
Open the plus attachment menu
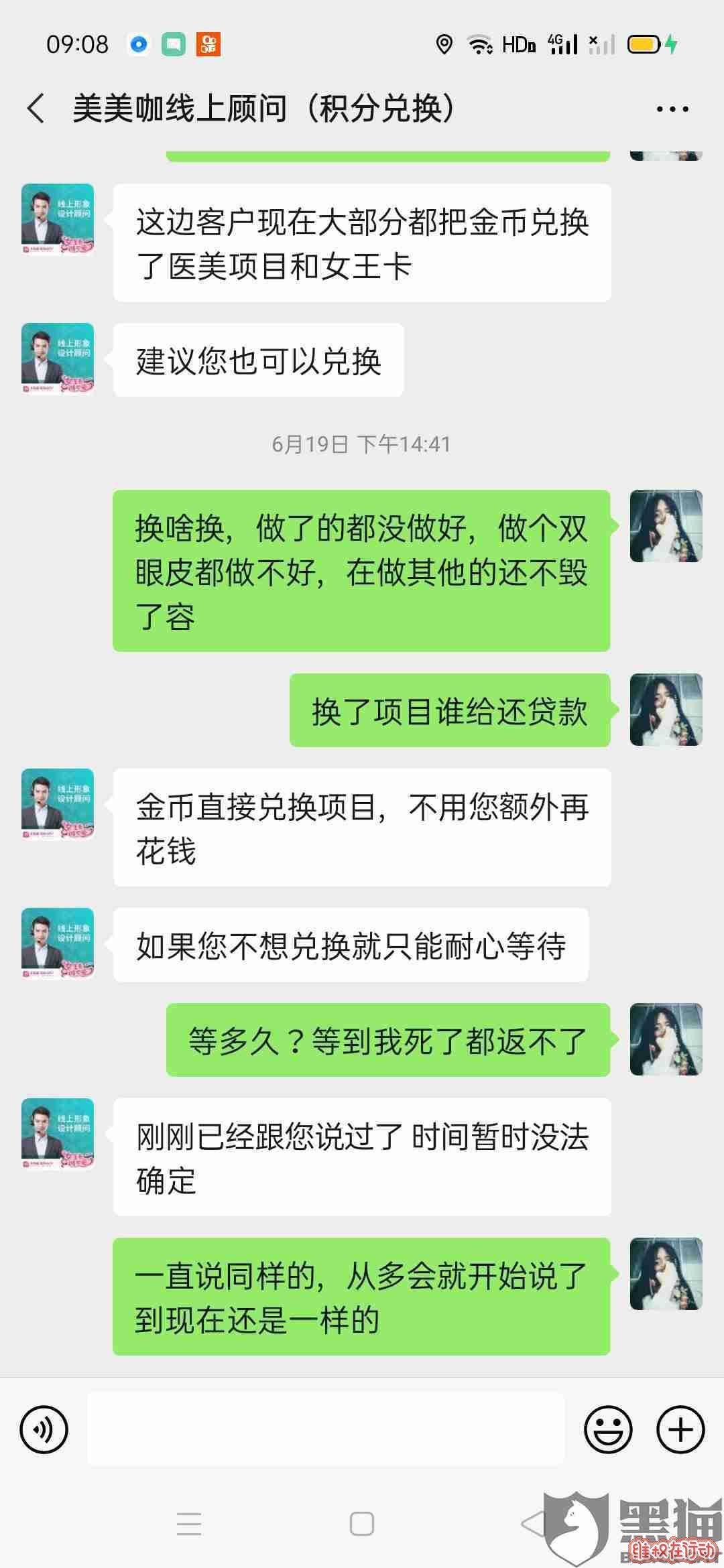click(680, 1430)
